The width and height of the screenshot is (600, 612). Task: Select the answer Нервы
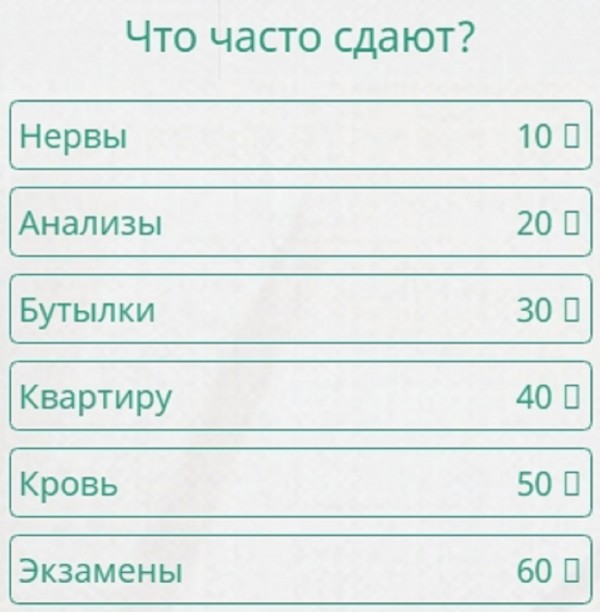(x=300, y=135)
